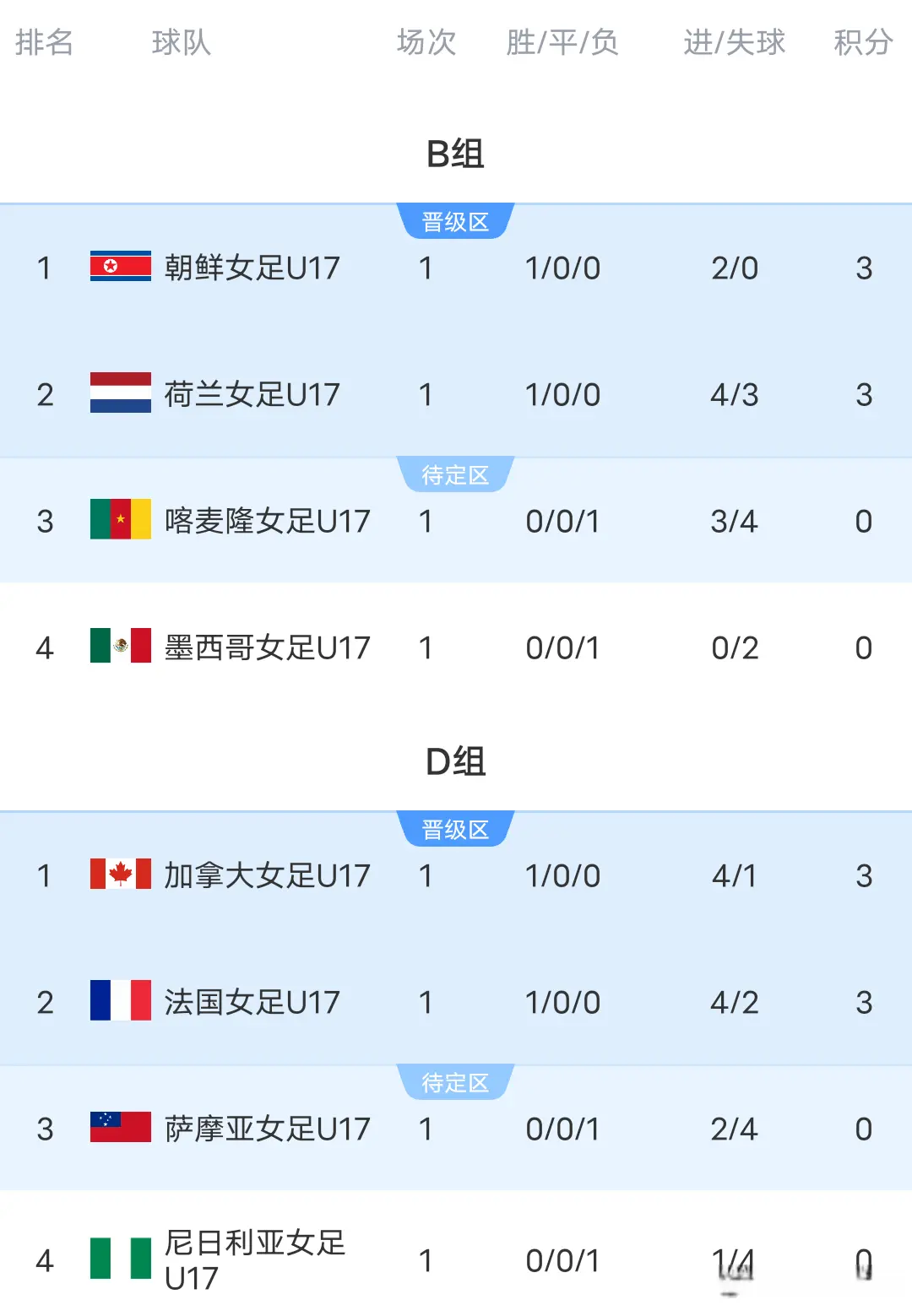Click the 积分 column header
This screenshot has width=912, height=1316.
coord(865,43)
